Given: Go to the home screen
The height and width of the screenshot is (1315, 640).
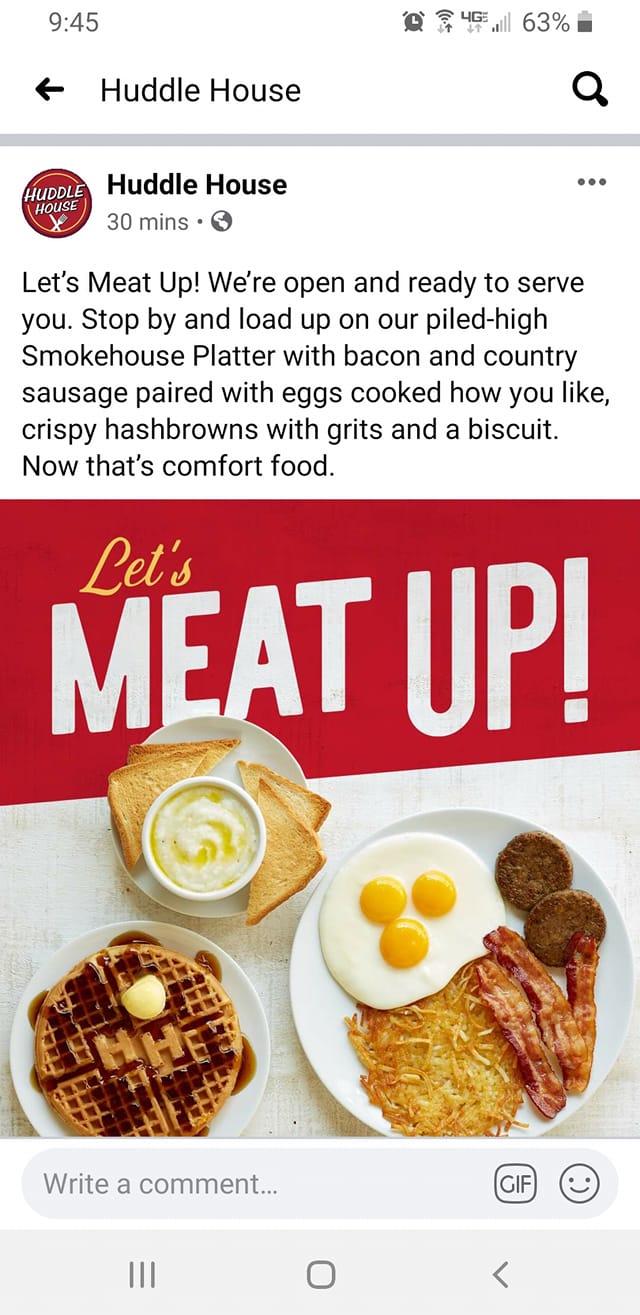Looking at the screenshot, I should coord(320,1274).
